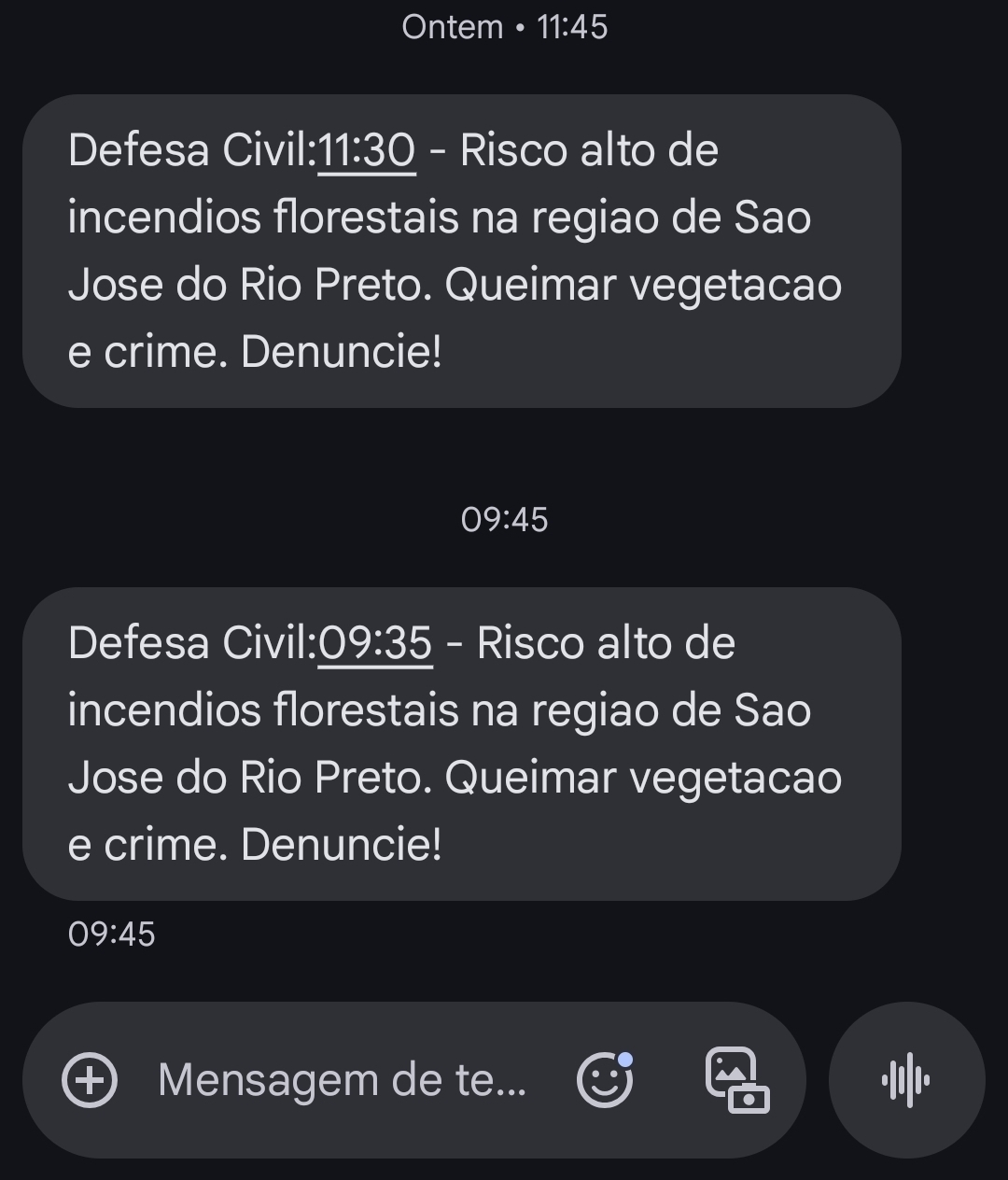Tap the 'Mensagem de te...' text field

tap(342, 1080)
